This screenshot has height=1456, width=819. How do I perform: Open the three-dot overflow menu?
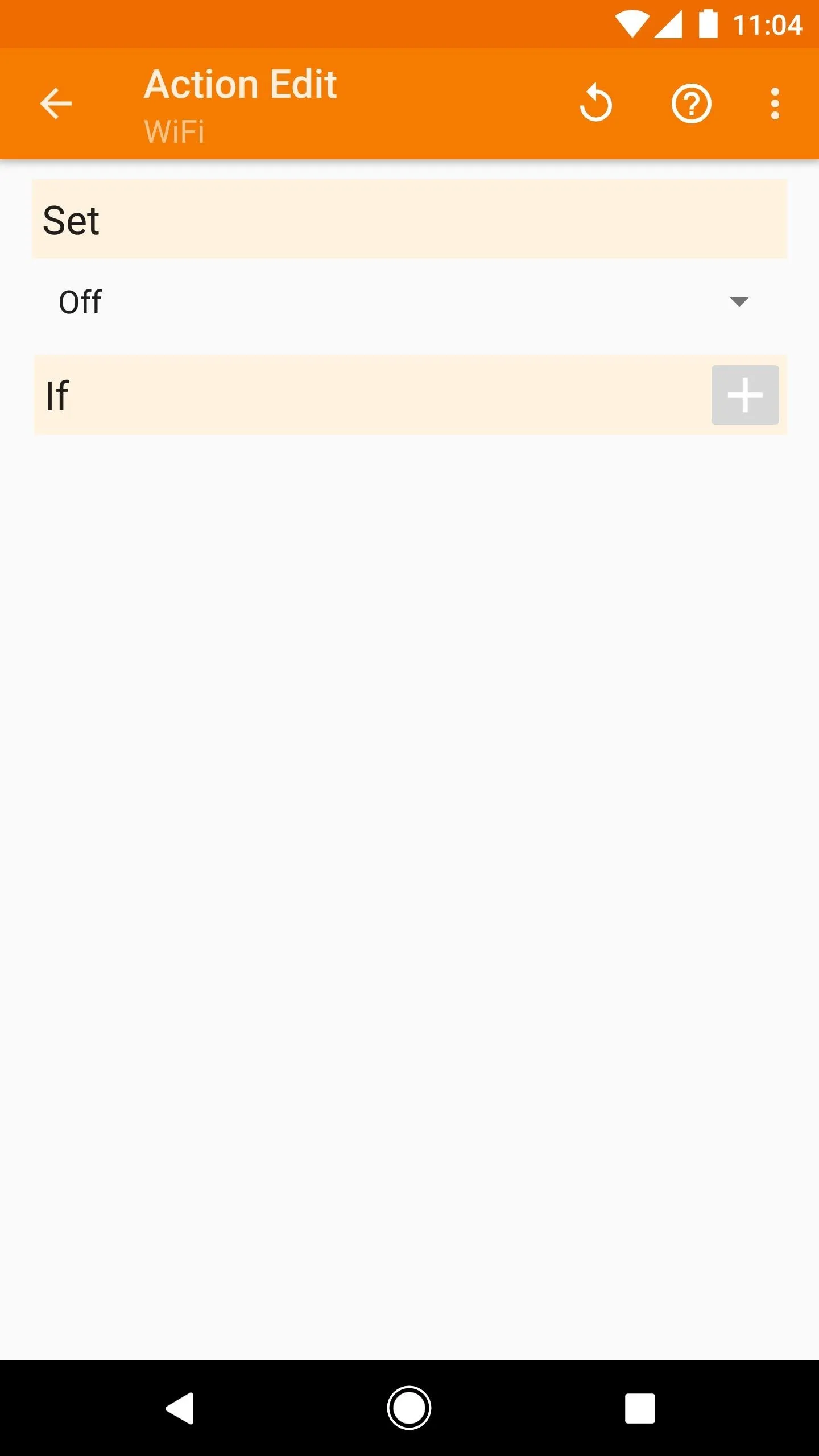tap(775, 104)
